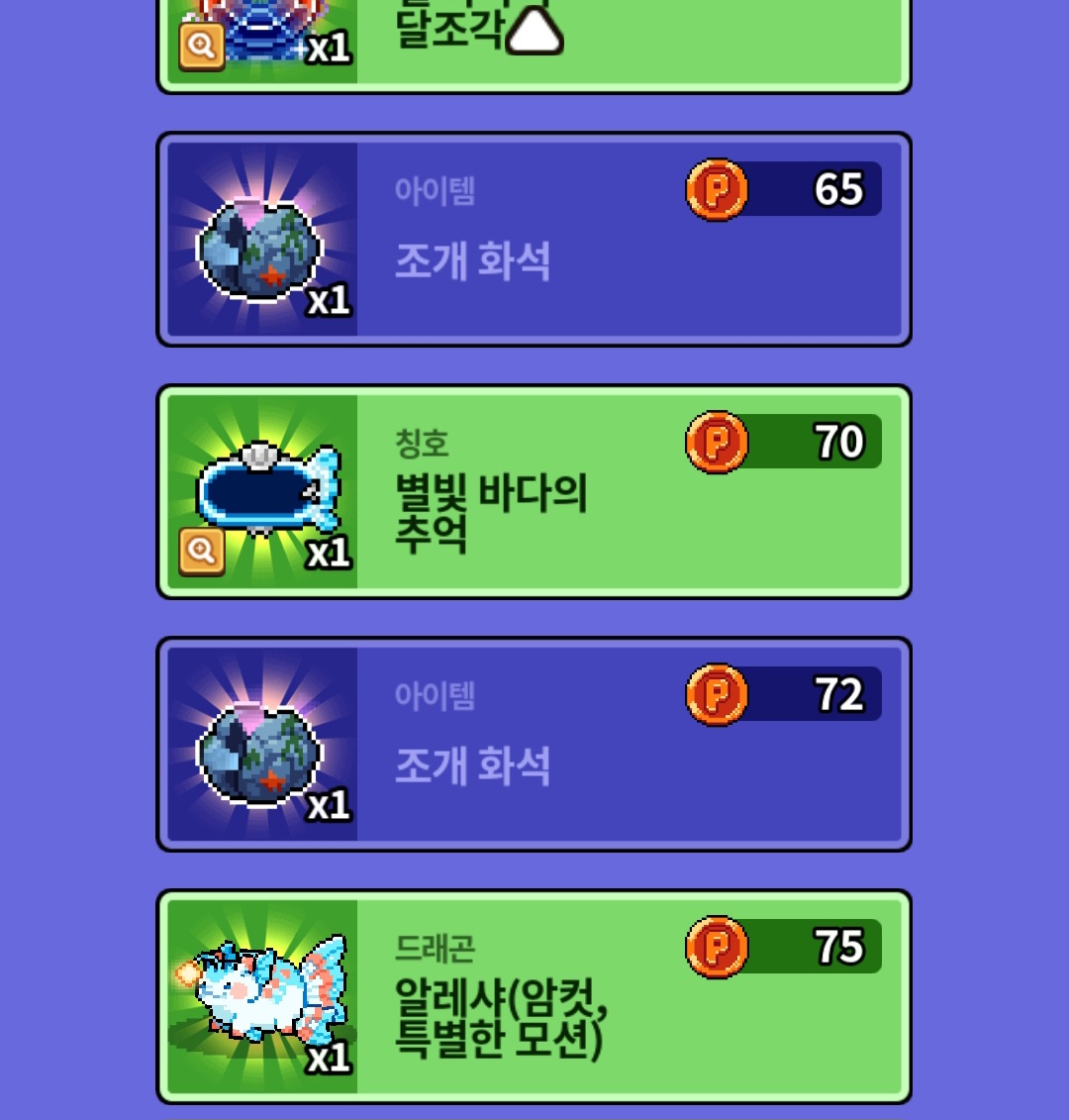Select the 알레샤 dragon reward card
The height and width of the screenshot is (1120, 1069).
(534, 996)
